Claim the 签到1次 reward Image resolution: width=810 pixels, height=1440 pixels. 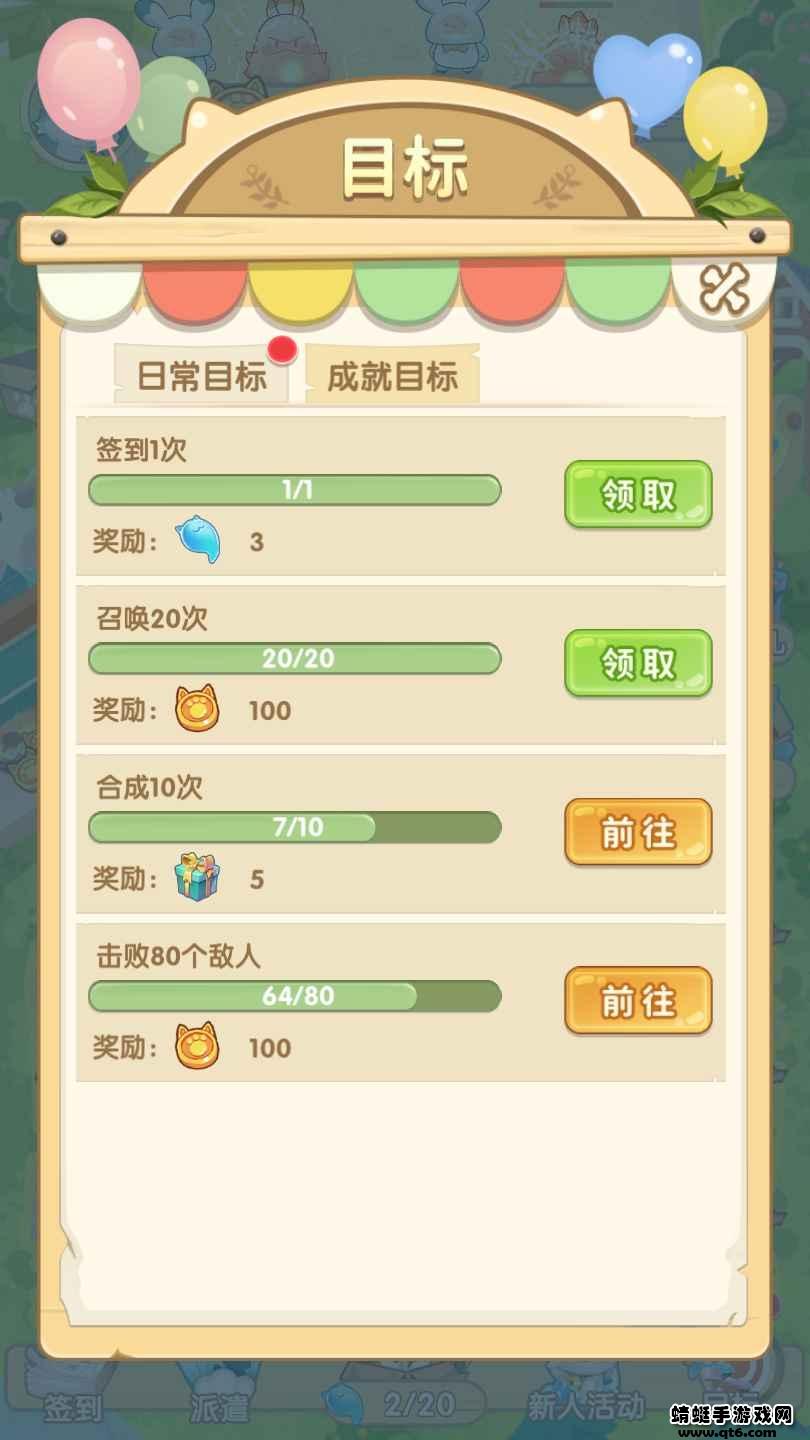638,494
